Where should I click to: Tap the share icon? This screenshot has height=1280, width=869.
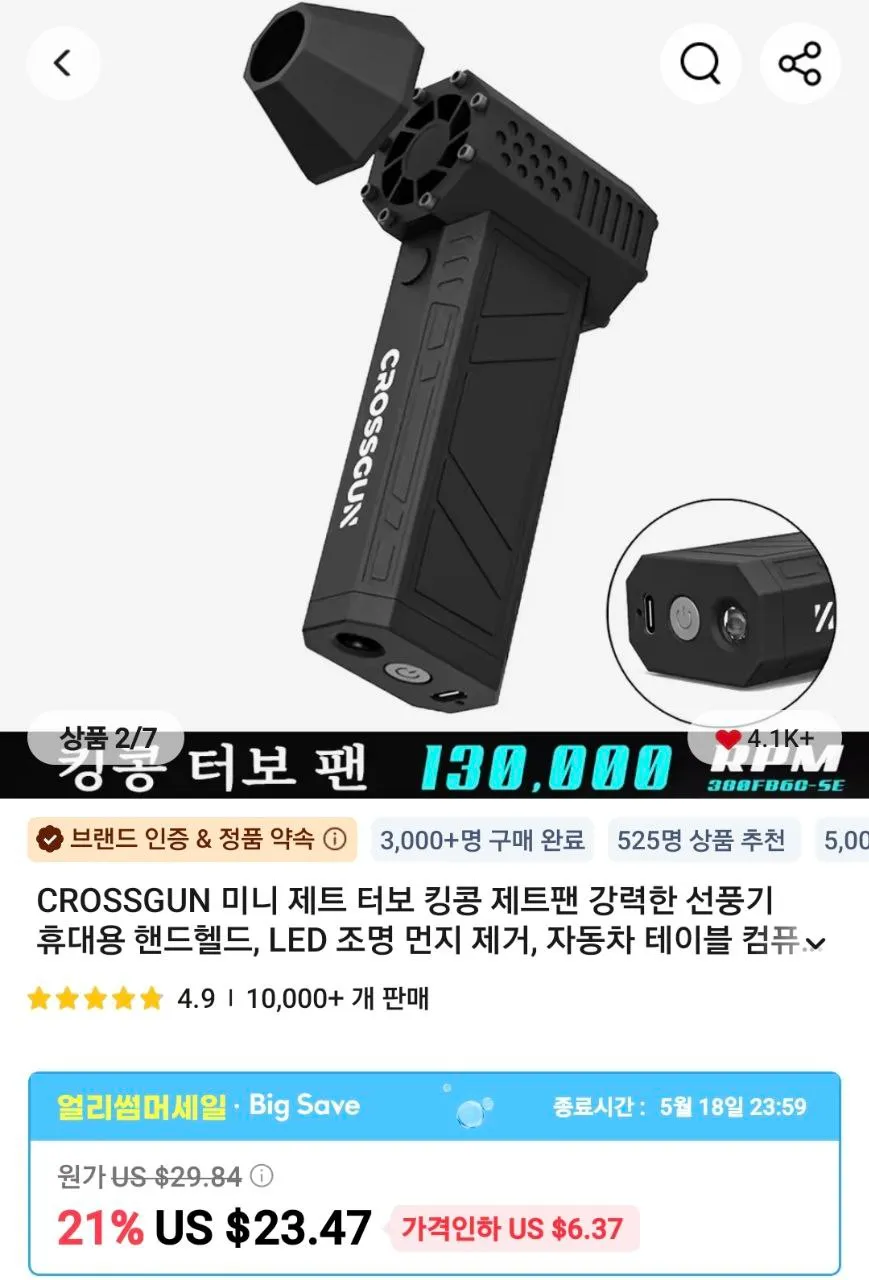[800, 62]
